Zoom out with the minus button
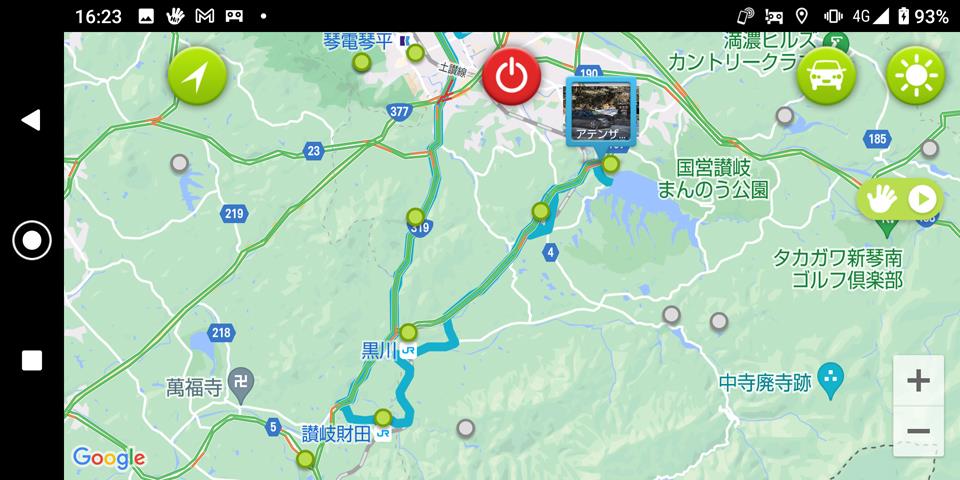This screenshot has width=960, height=480. point(917,432)
